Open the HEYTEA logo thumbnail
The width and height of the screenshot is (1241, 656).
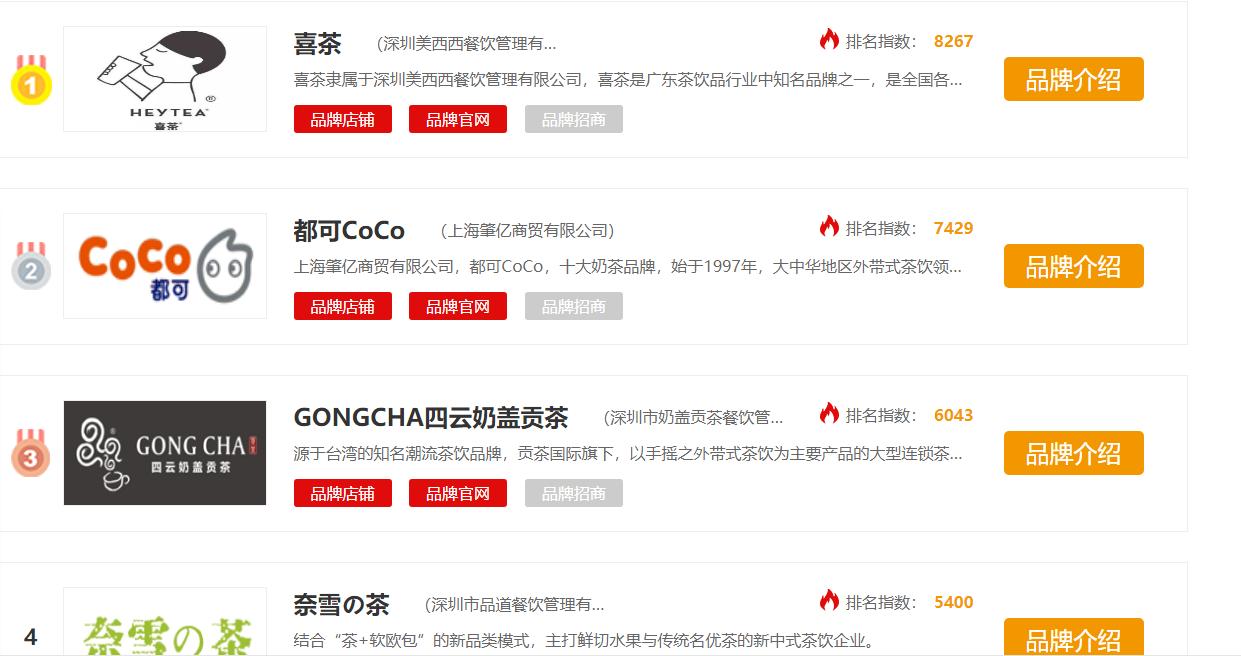[165, 79]
